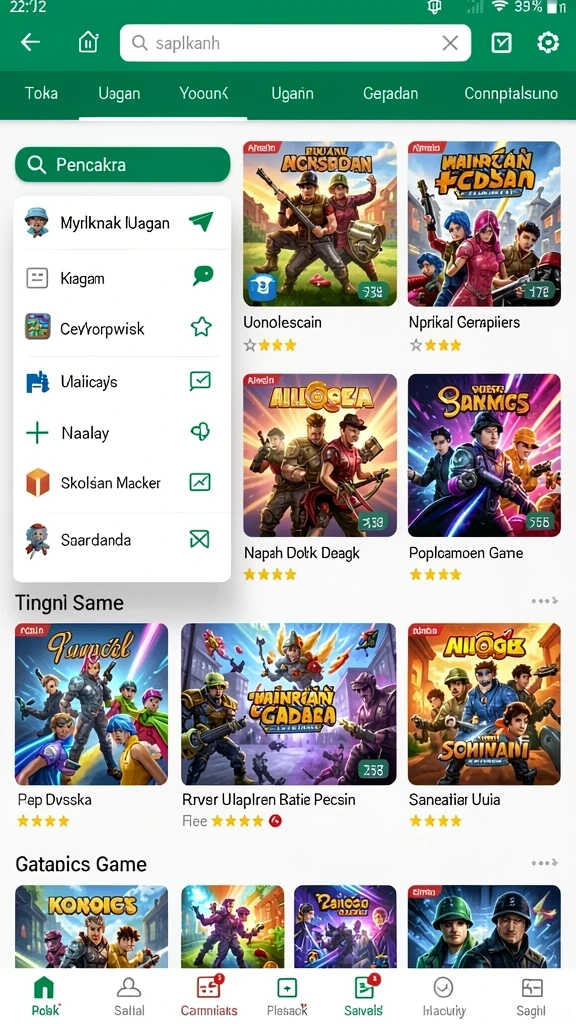Open the Poplcamoen Game card
This screenshot has height=1024, width=576.
(484, 478)
